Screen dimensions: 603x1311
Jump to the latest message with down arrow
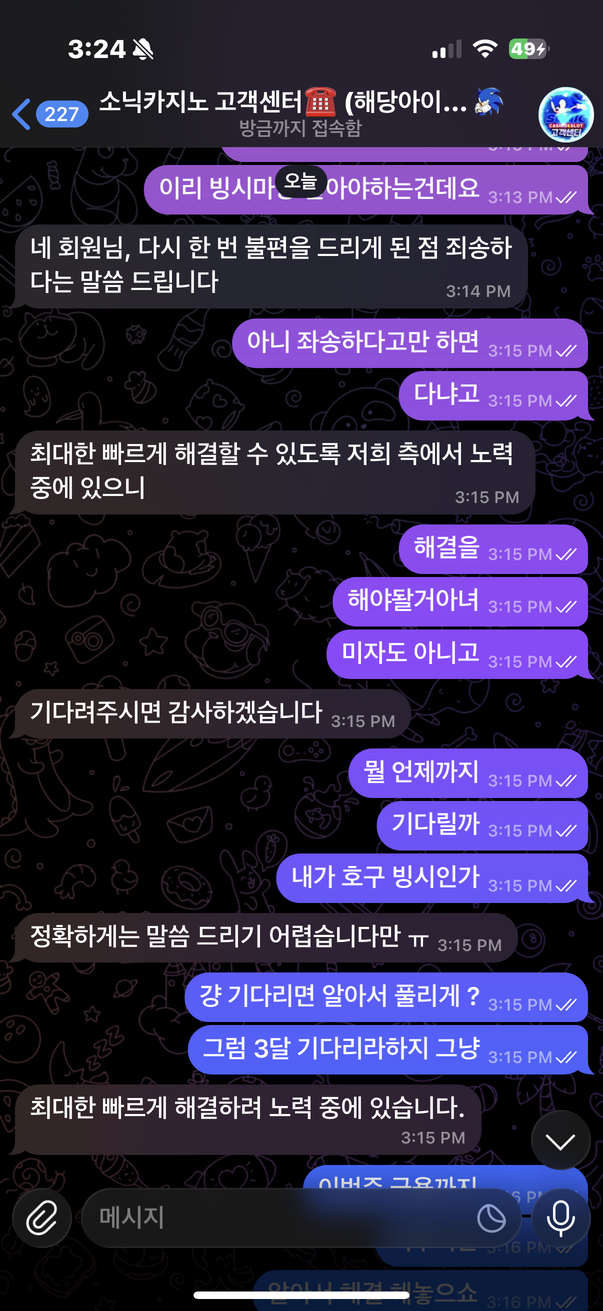[561, 1141]
